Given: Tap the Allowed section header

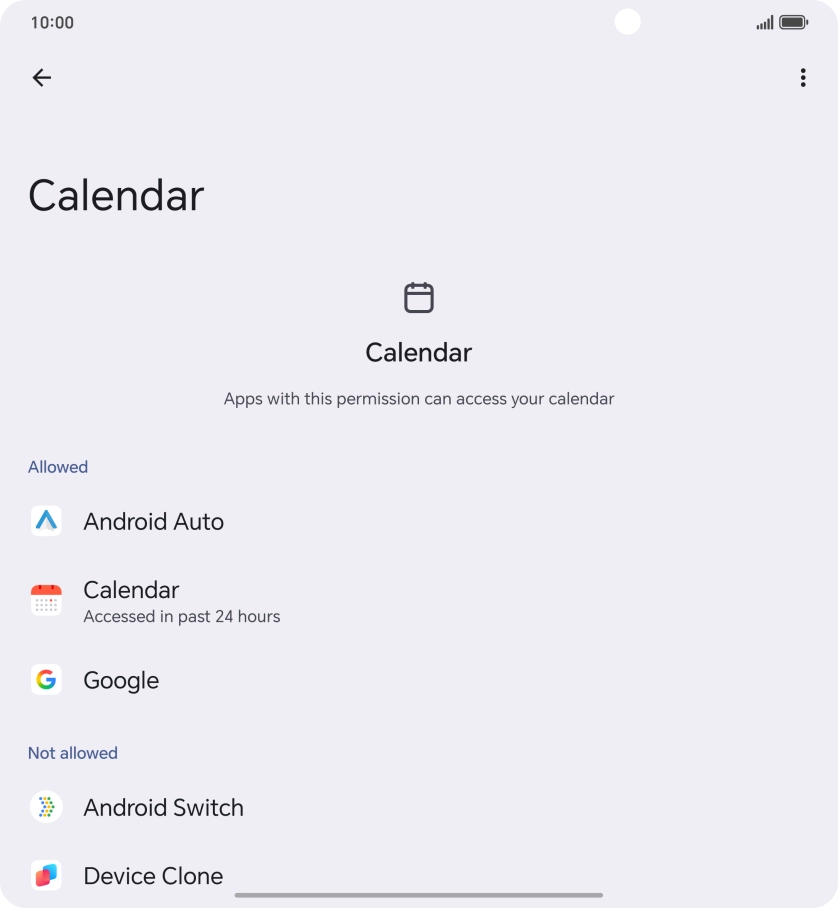Looking at the screenshot, I should coord(57,467).
